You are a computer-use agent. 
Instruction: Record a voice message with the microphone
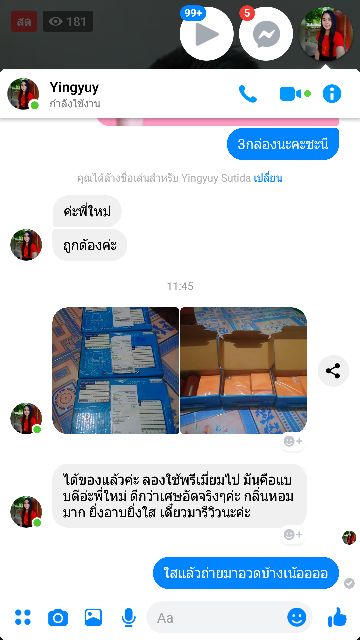pyautogui.click(x=129, y=618)
